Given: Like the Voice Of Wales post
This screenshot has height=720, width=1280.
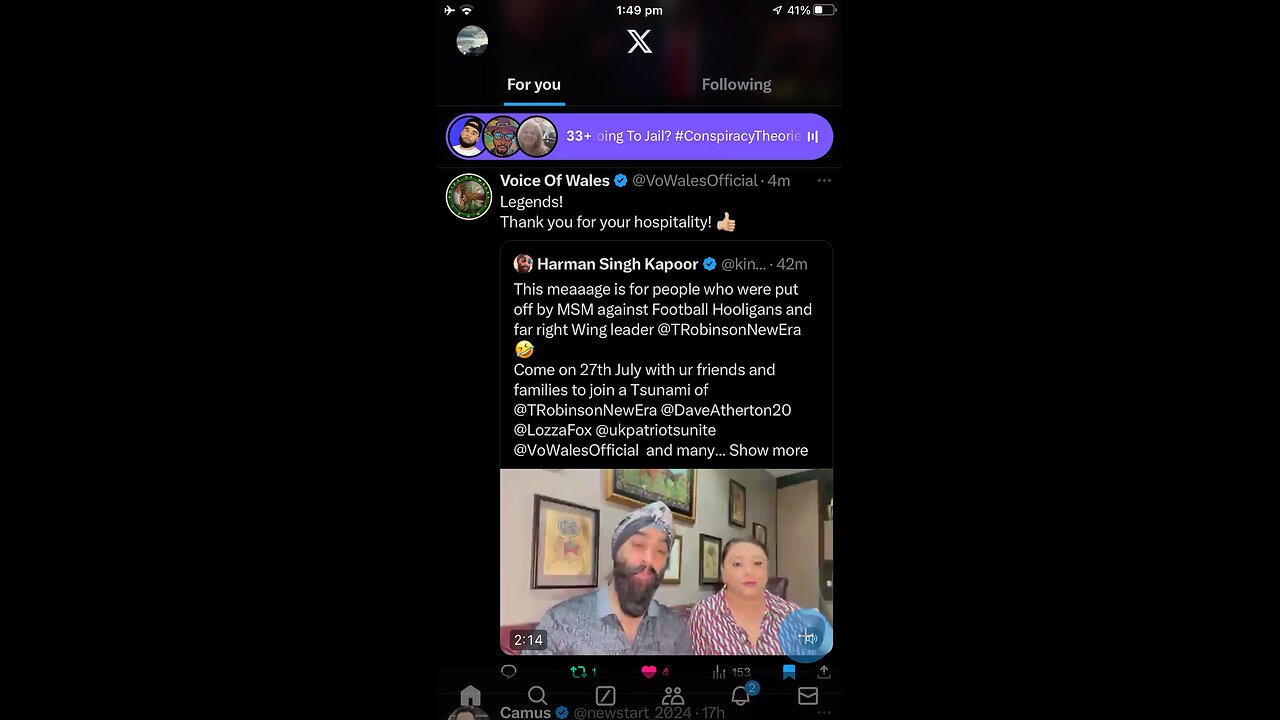Looking at the screenshot, I should coord(649,672).
